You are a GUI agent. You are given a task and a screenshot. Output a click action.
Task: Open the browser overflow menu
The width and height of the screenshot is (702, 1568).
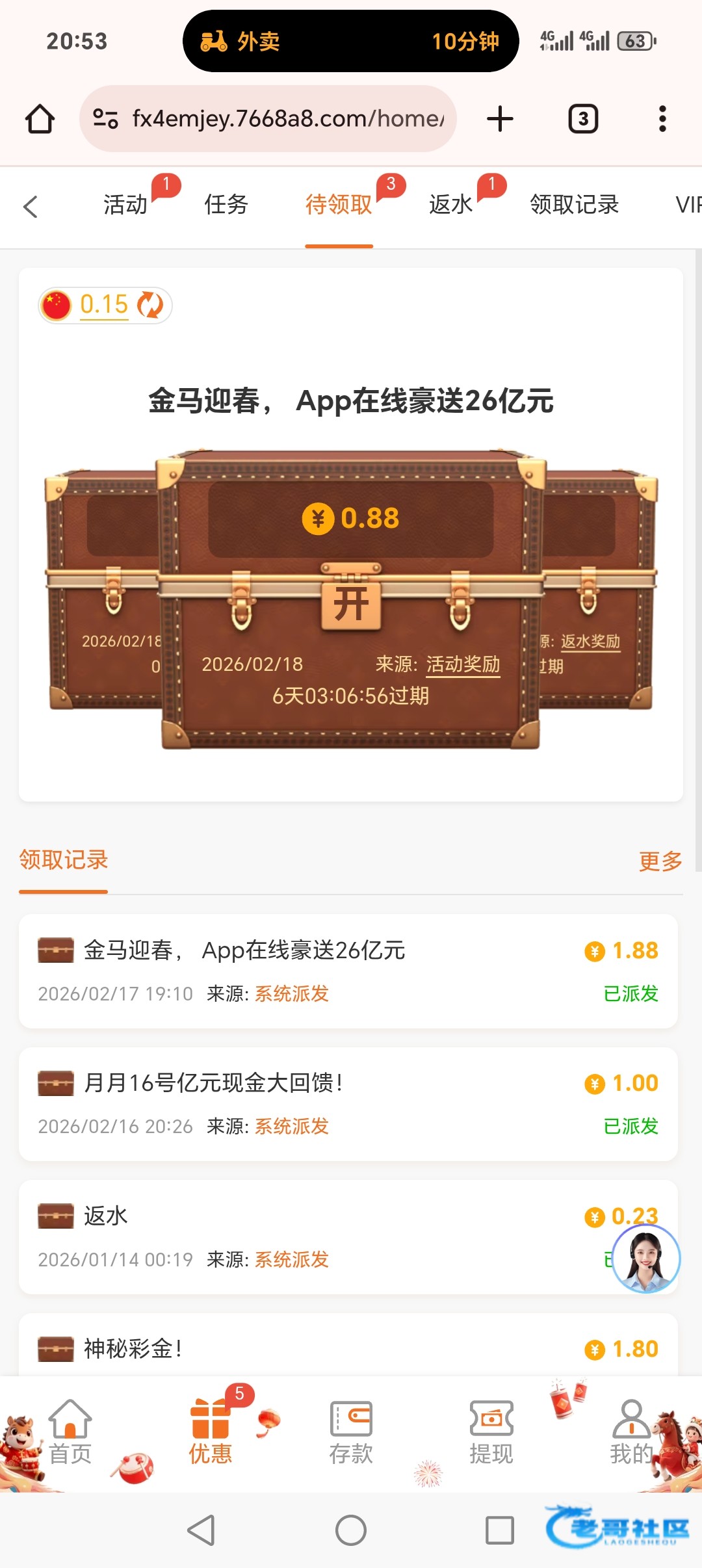(x=662, y=119)
